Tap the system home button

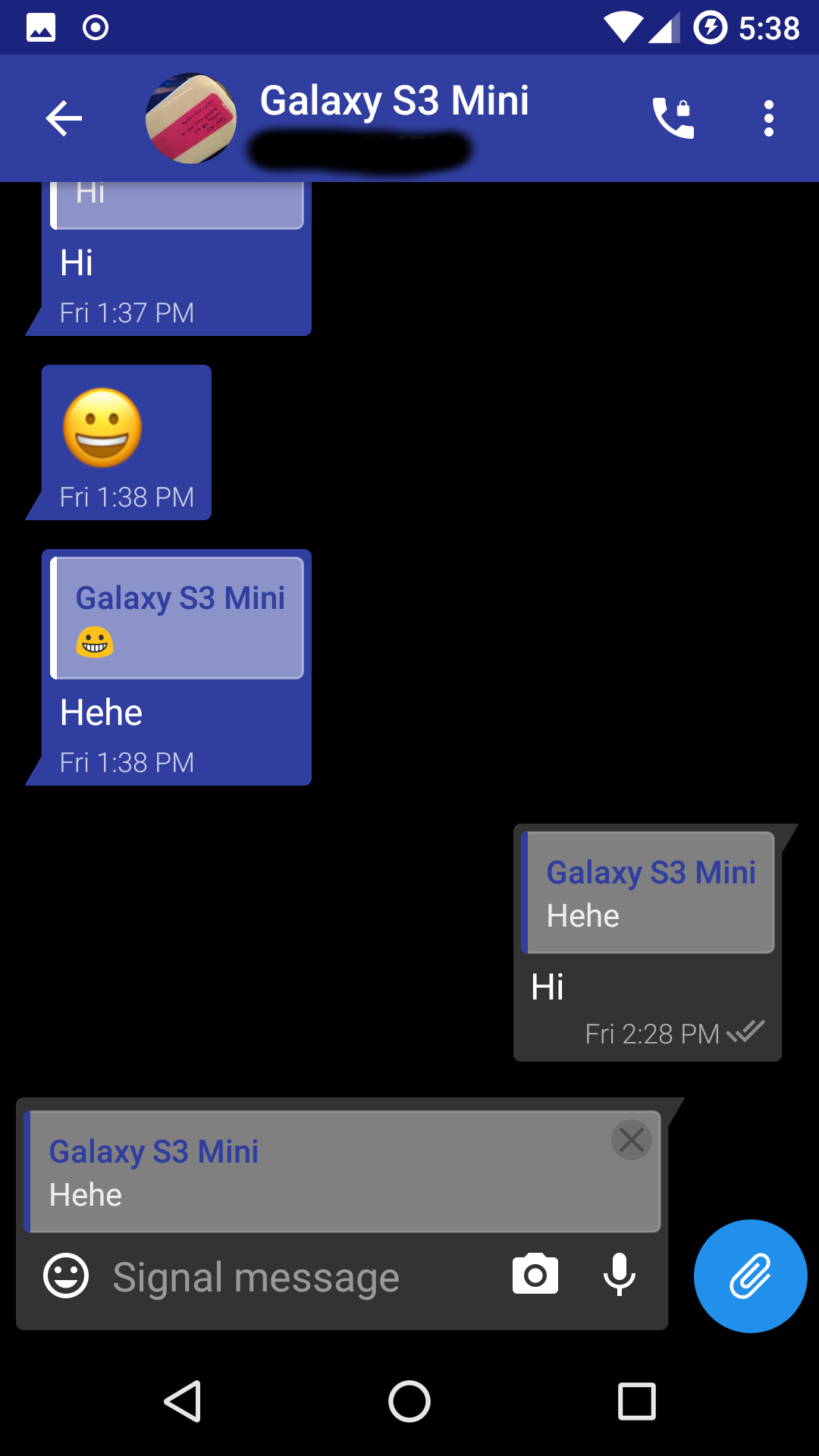[x=409, y=1401]
